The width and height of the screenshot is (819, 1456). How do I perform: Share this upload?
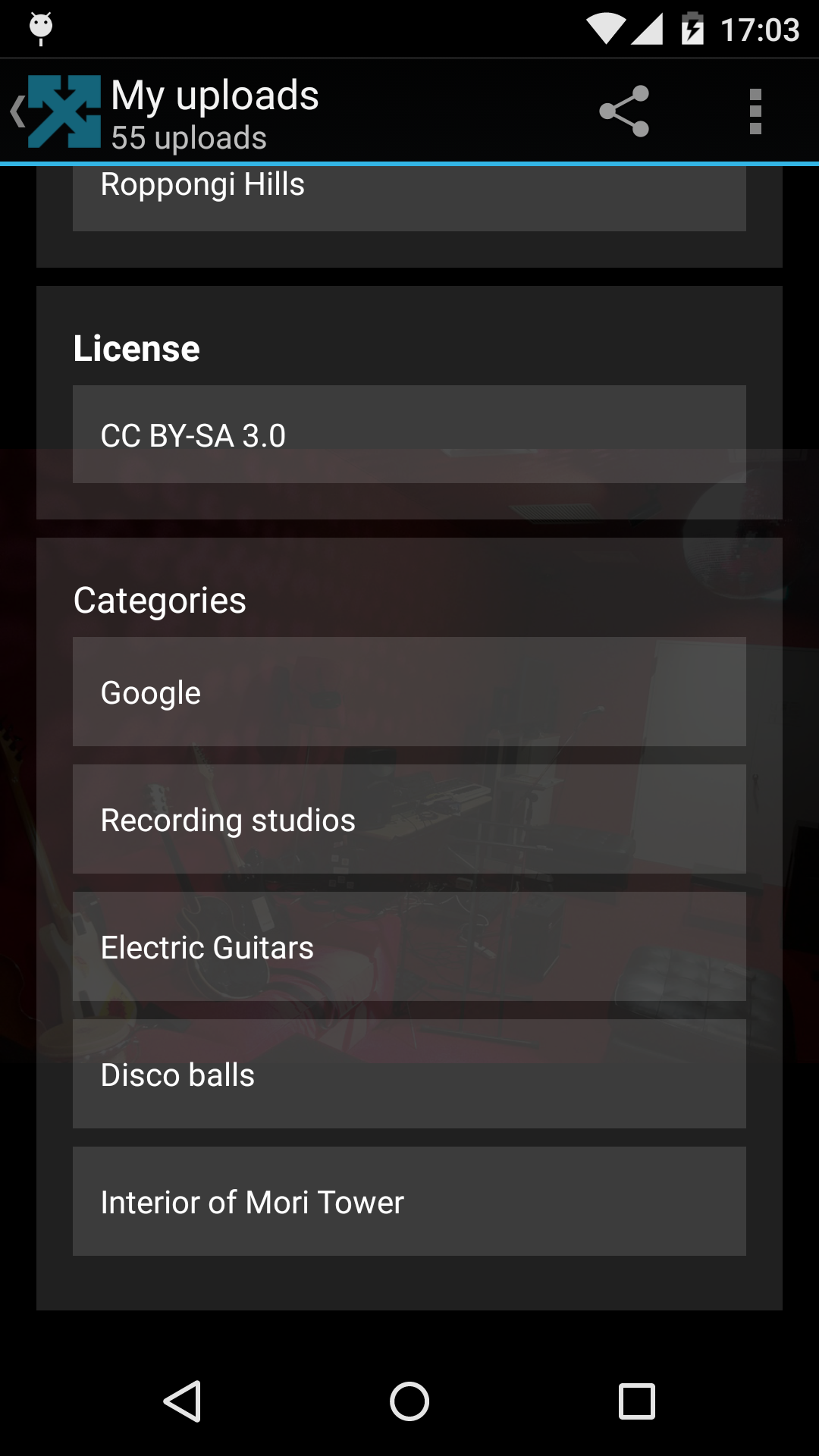click(623, 111)
